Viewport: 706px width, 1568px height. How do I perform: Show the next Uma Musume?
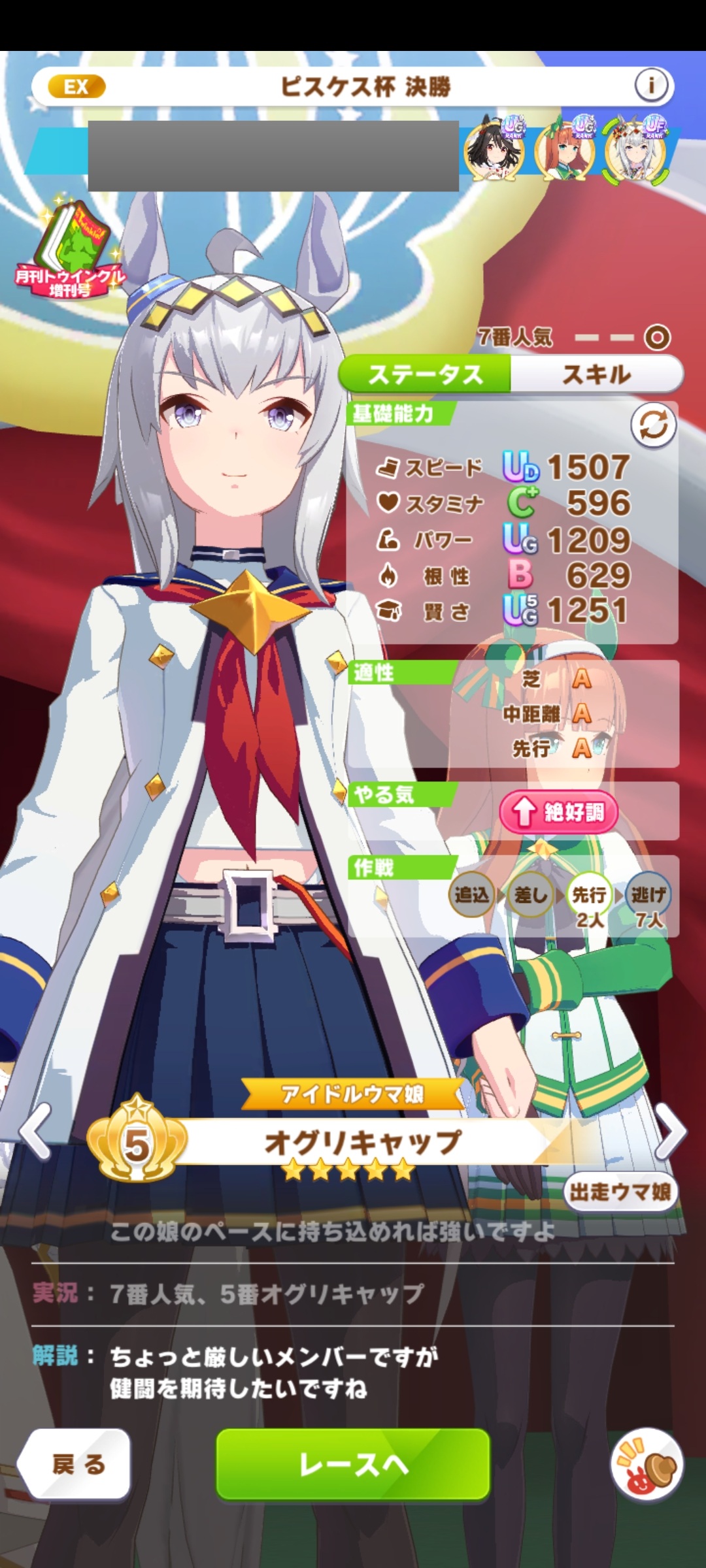tap(670, 1132)
